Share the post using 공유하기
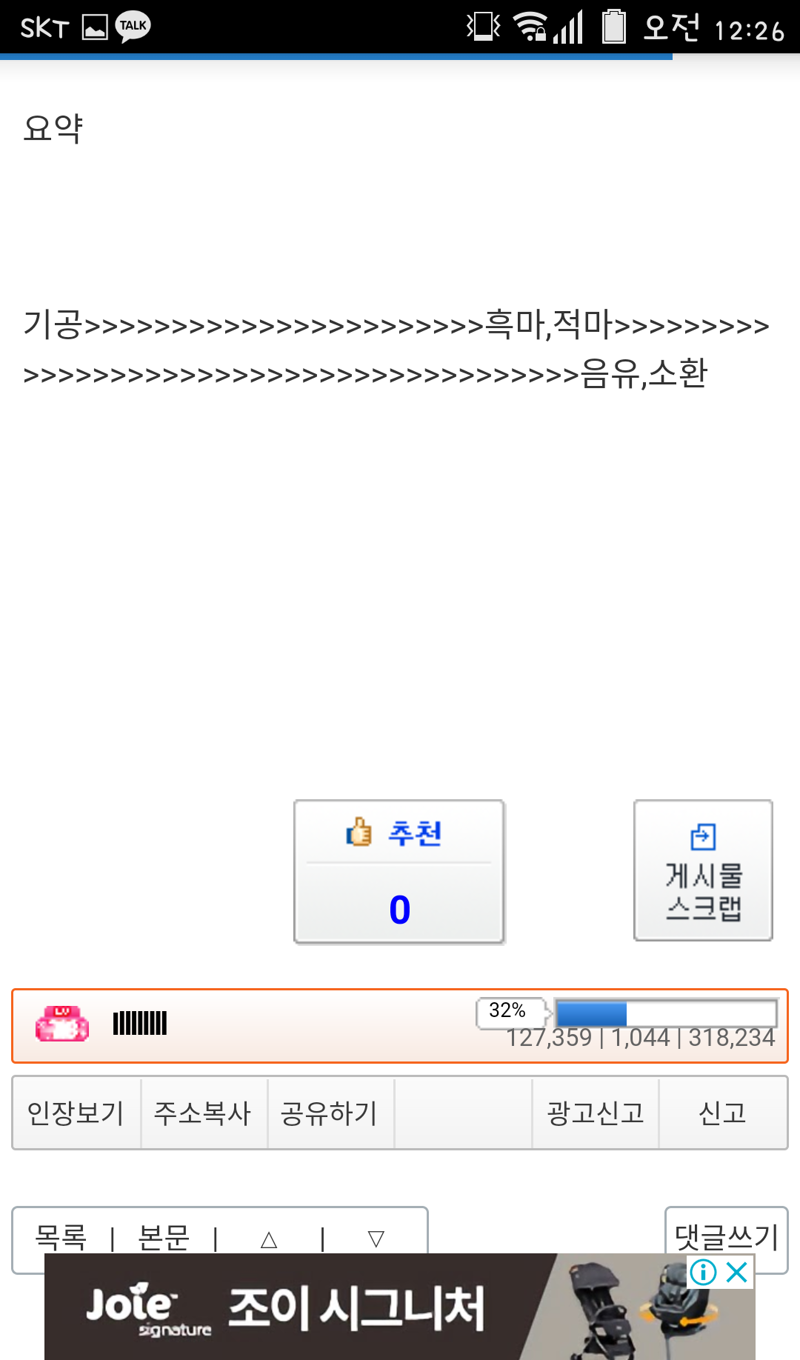The width and height of the screenshot is (800, 1360). point(329,1113)
